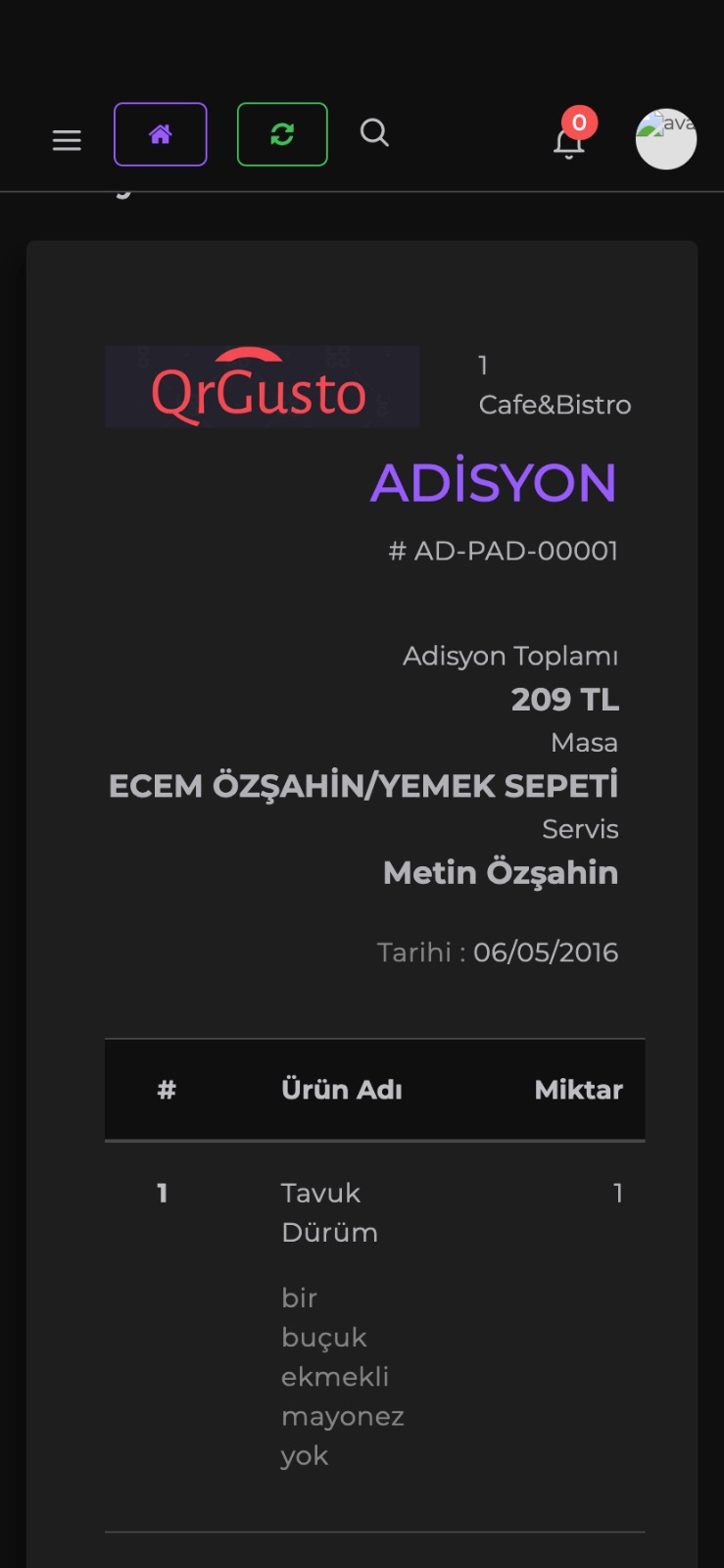Go to home via purple house button
The height and width of the screenshot is (1568, 724).
click(161, 134)
